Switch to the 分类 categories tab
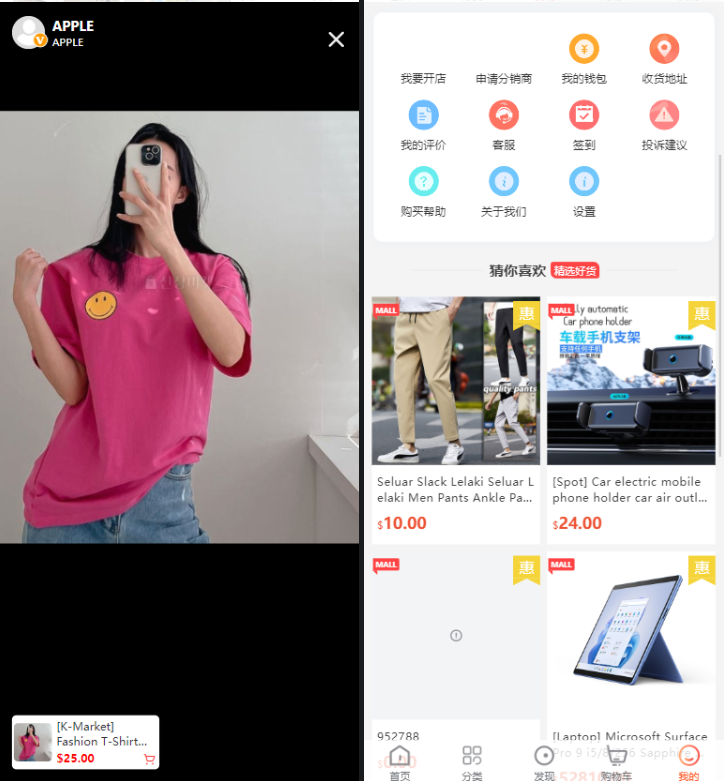724x781 pixels. click(472, 762)
